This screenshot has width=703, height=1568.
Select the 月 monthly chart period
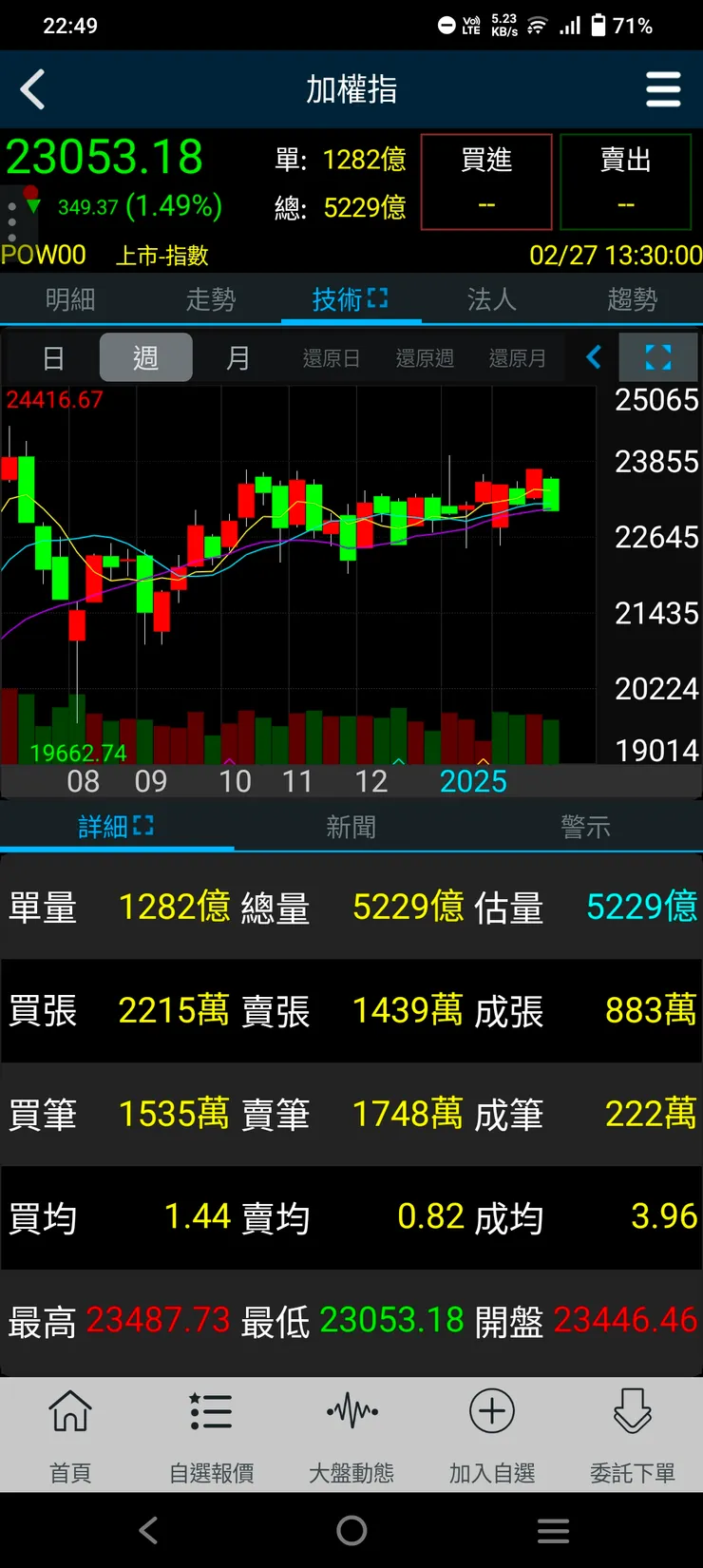(x=238, y=358)
